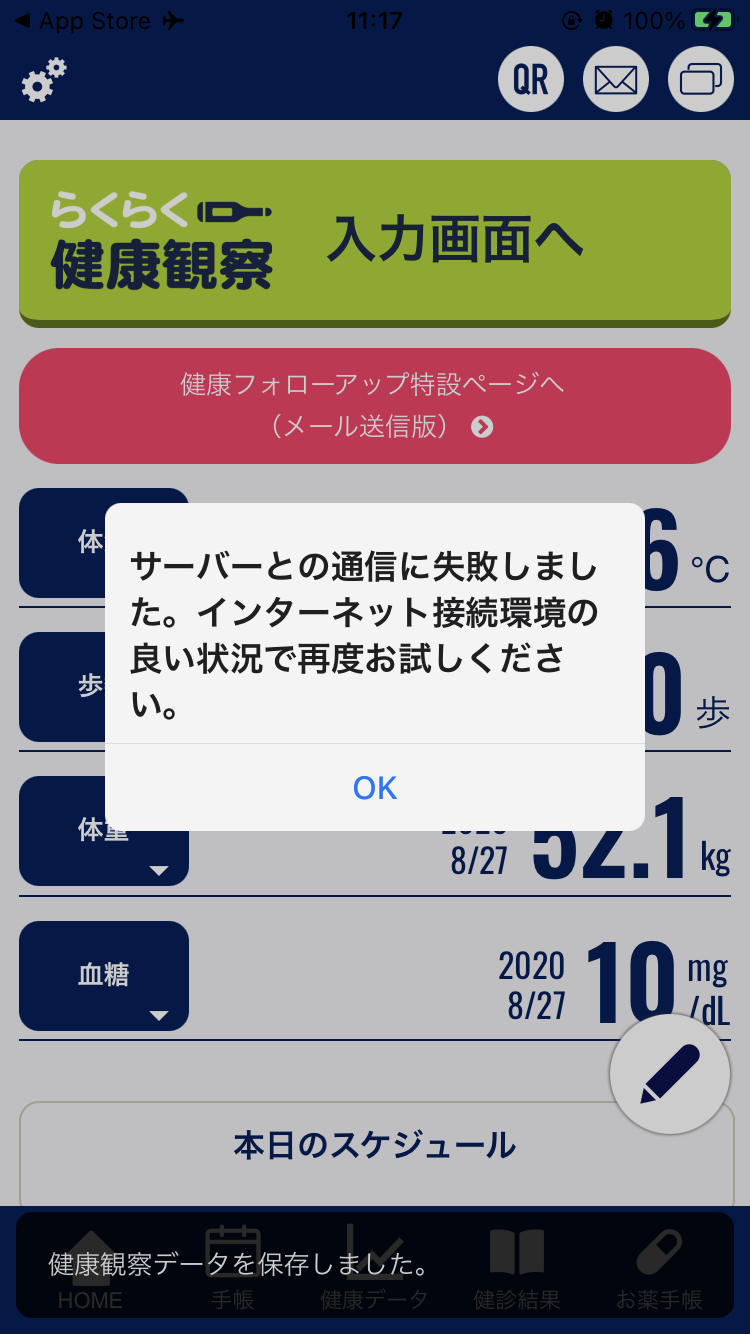The image size is (750, 1334).
Task: Tap the stacked screens icon top right
Action: pyautogui.click(x=700, y=78)
